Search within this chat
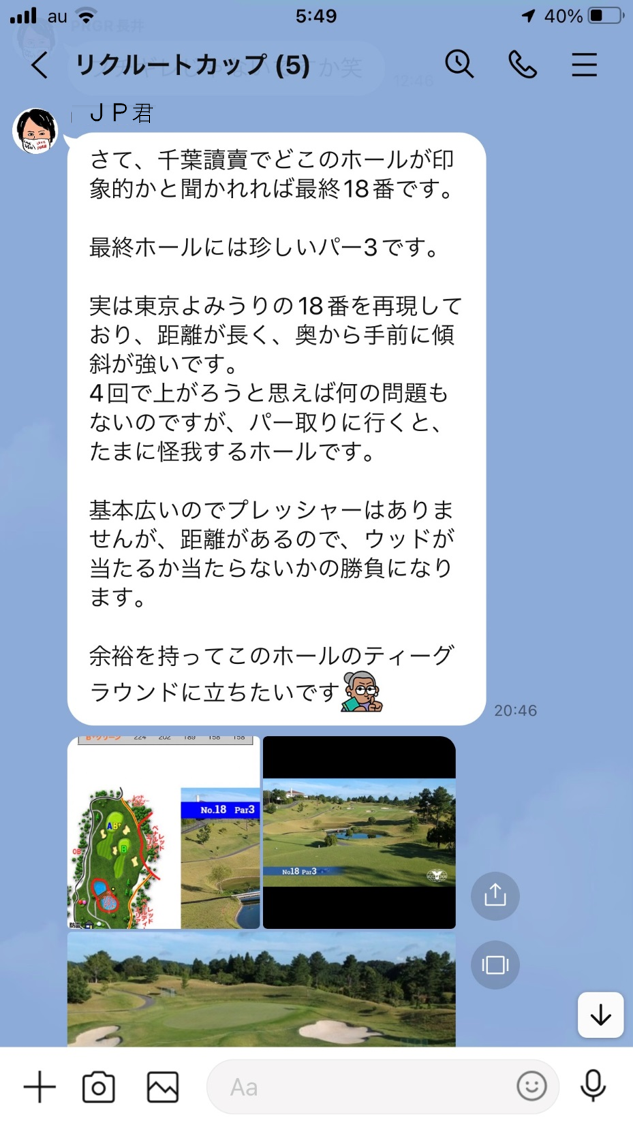 [x=459, y=64]
